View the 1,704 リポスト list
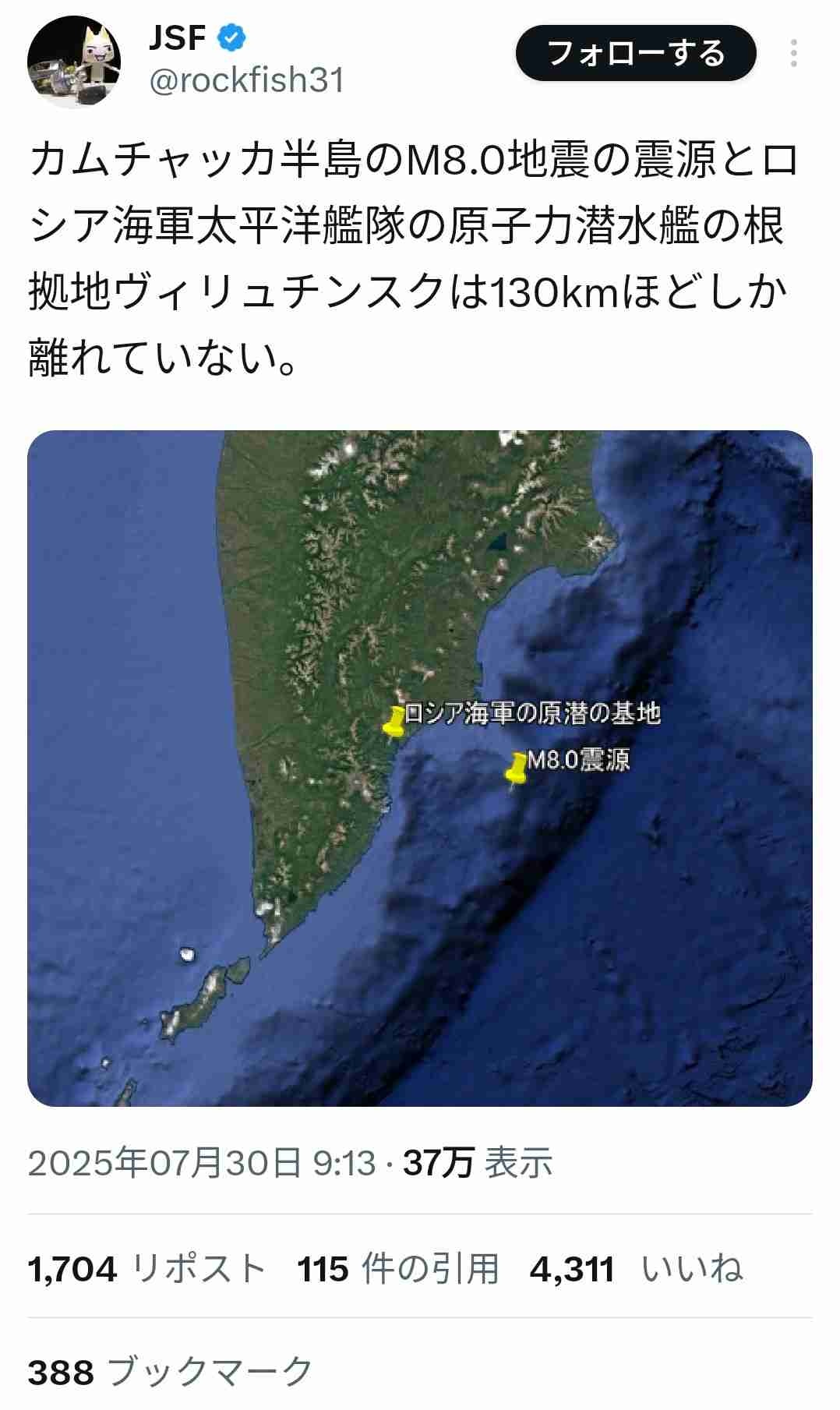The width and height of the screenshot is (840, 1410). (147, 1268)
